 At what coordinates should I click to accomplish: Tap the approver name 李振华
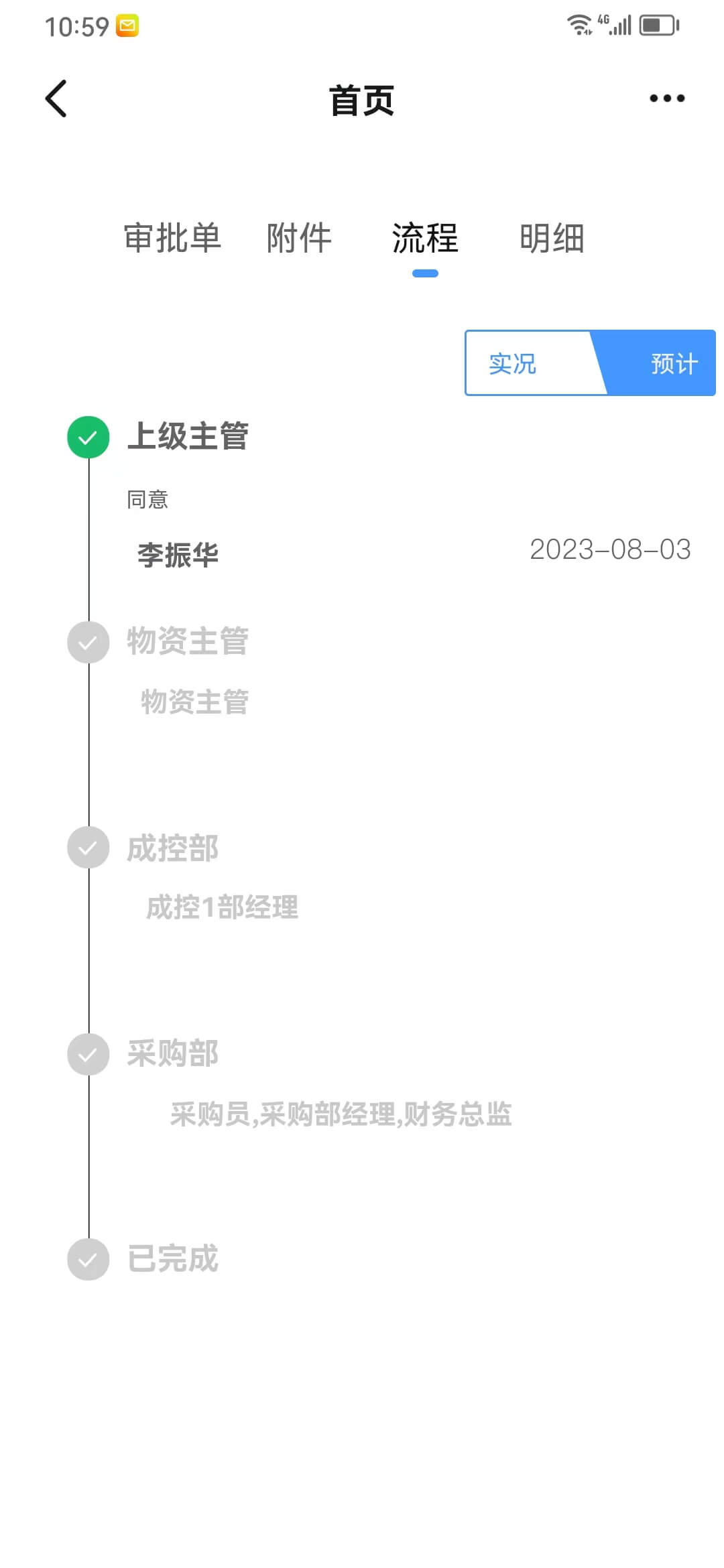(x=176, y=553)
